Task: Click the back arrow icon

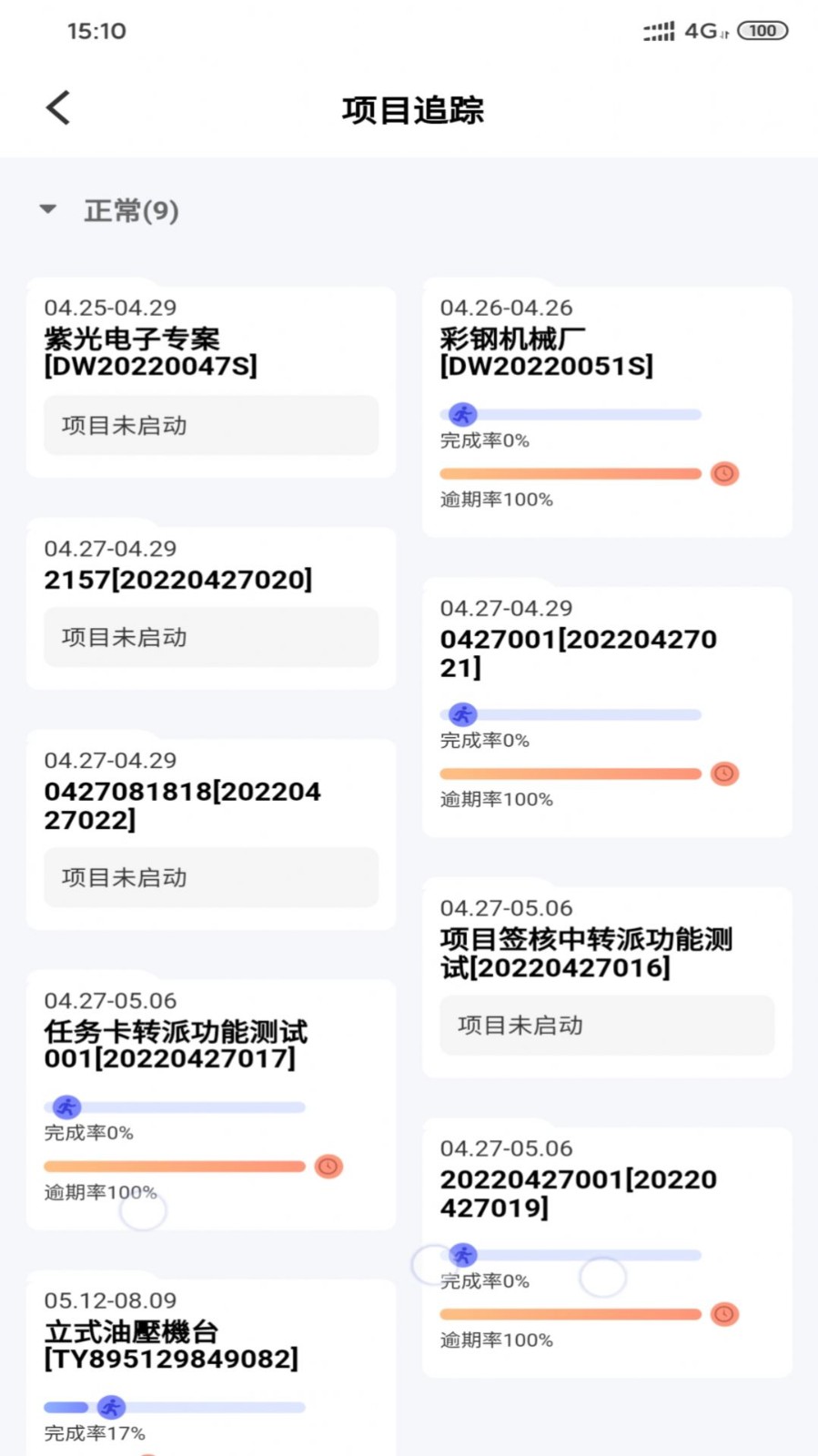Action: point(57,106)
